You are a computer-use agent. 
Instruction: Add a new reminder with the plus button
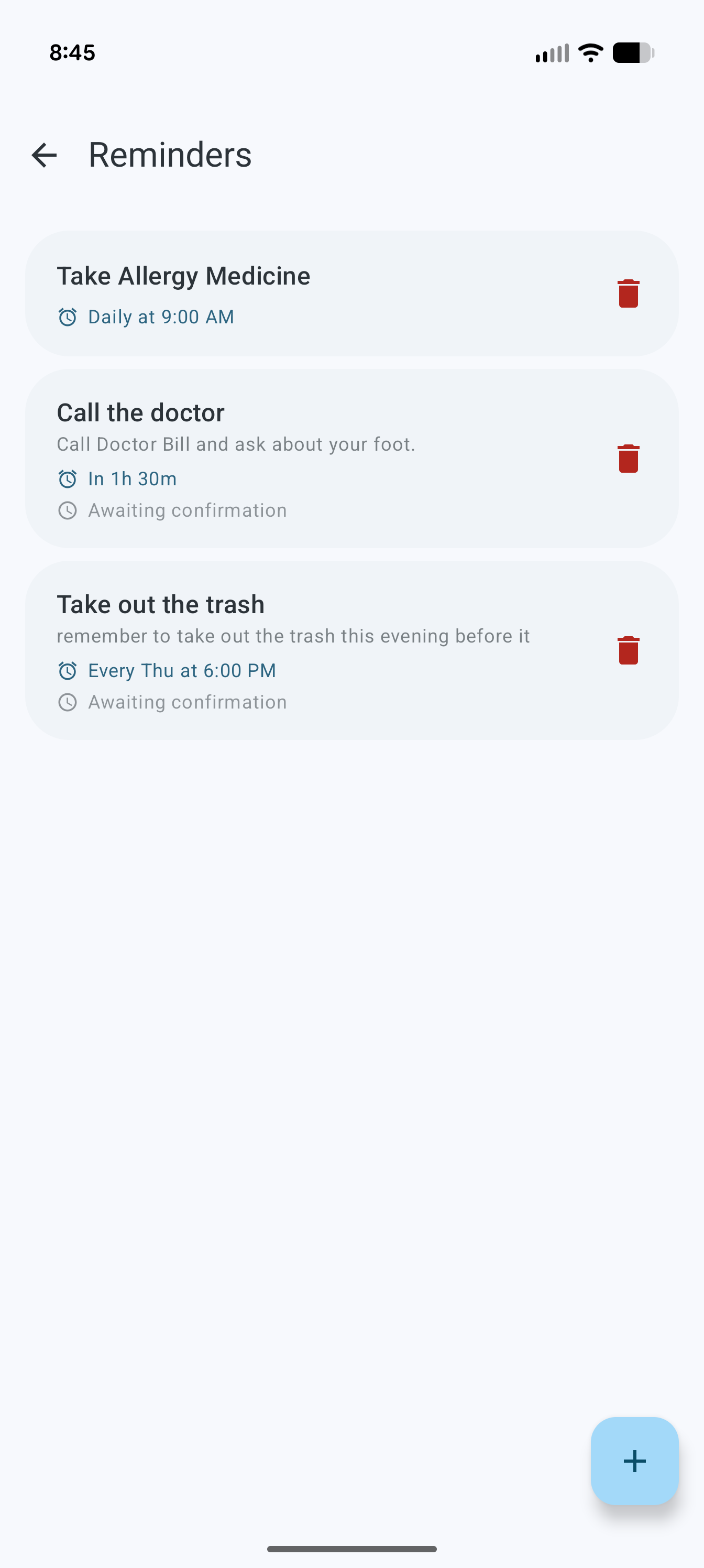635,1460
